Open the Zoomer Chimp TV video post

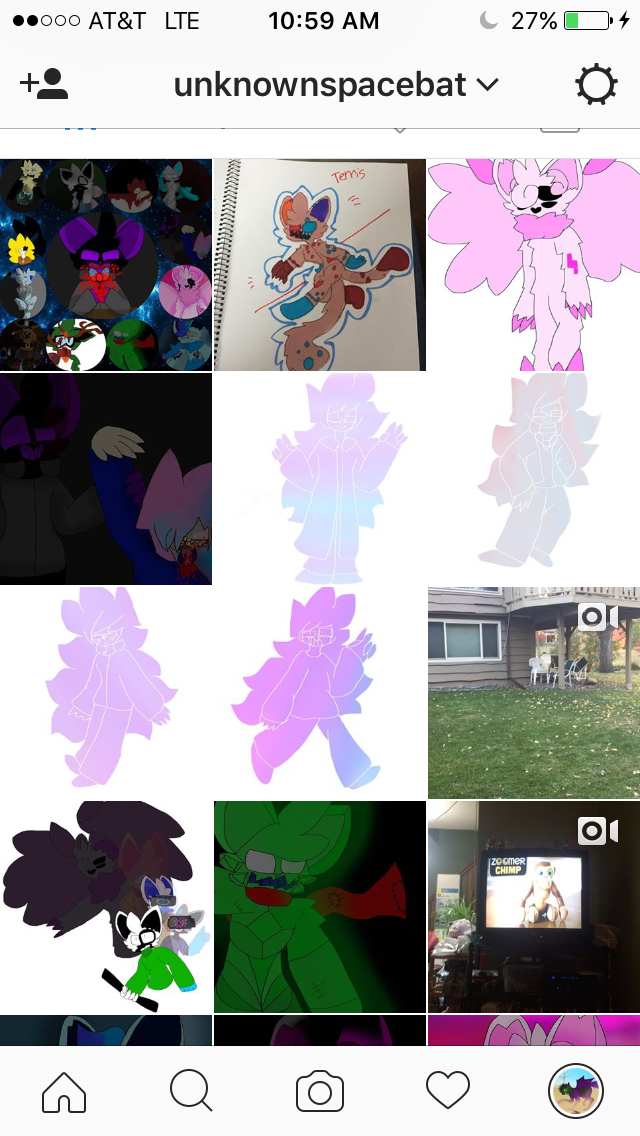534,907
